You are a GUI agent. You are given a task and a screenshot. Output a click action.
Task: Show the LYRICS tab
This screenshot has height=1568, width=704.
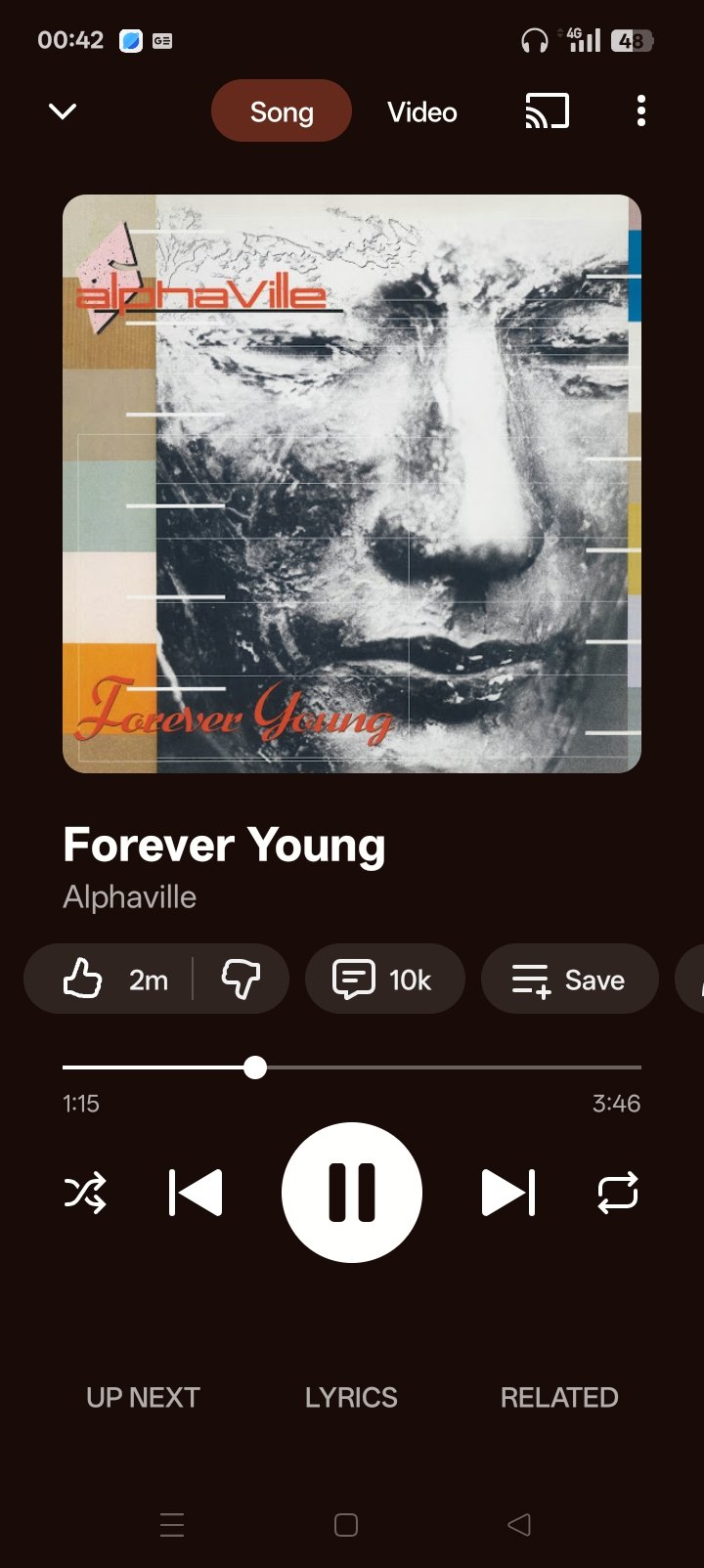(x=351, y=1398)
